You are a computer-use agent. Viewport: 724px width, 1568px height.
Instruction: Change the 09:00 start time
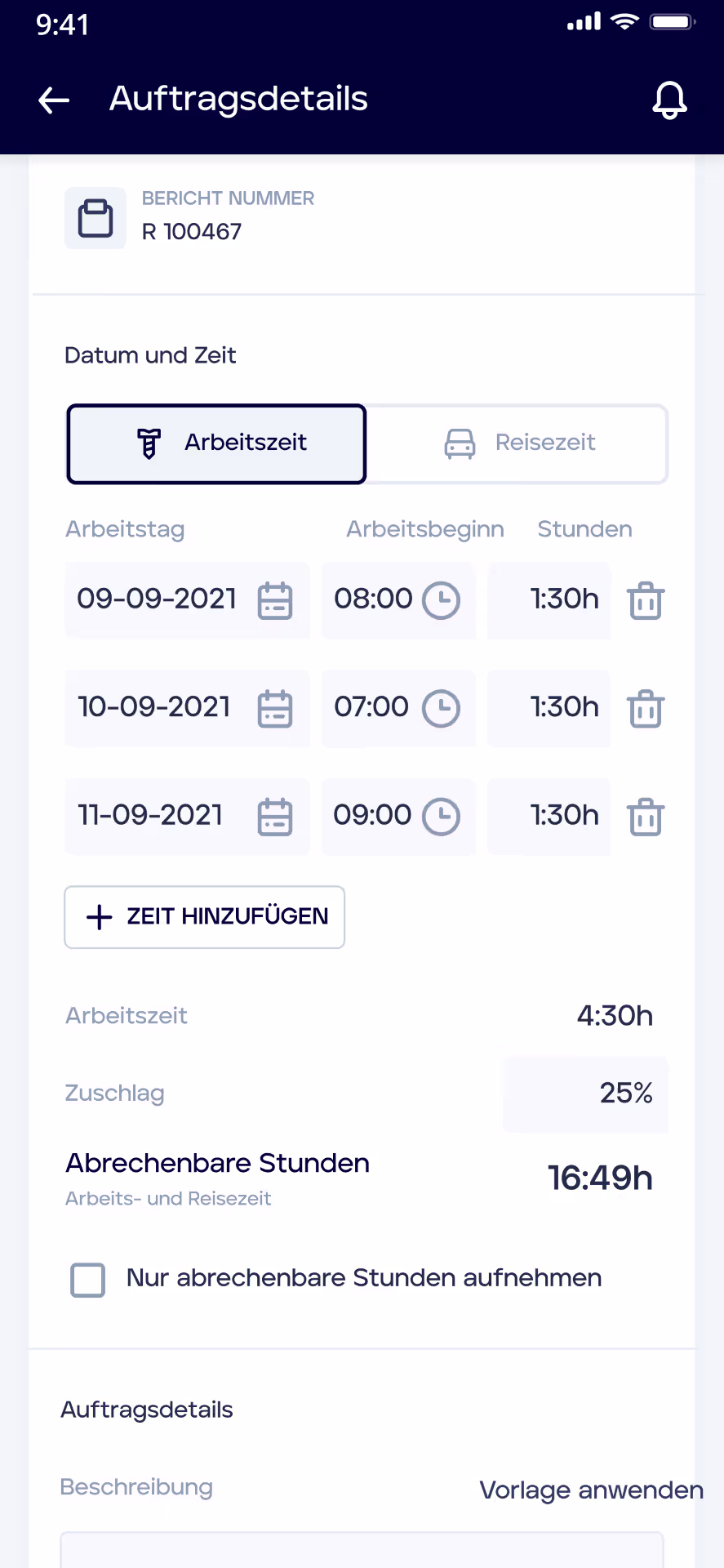(x=398, y=817)
